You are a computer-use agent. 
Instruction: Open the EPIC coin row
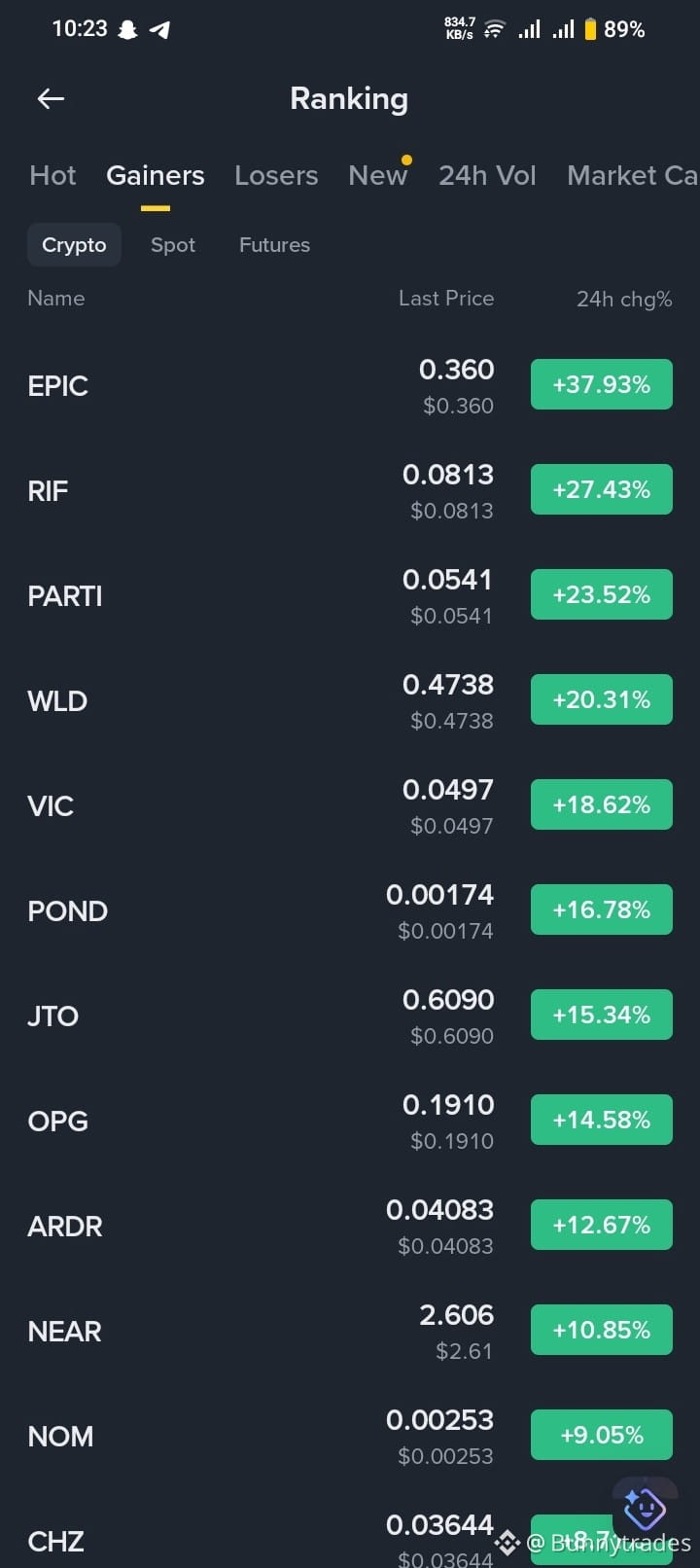point(350,386)
